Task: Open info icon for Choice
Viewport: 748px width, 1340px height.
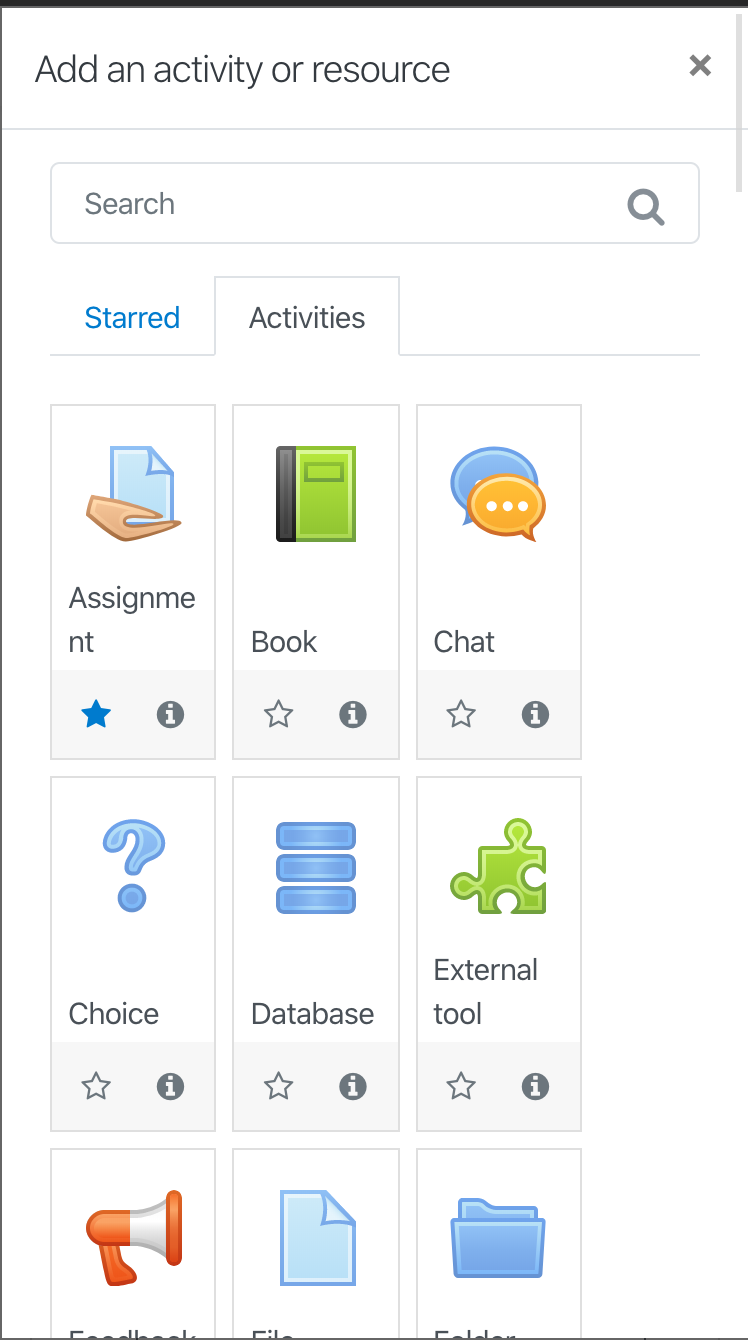Action: 171,1086
